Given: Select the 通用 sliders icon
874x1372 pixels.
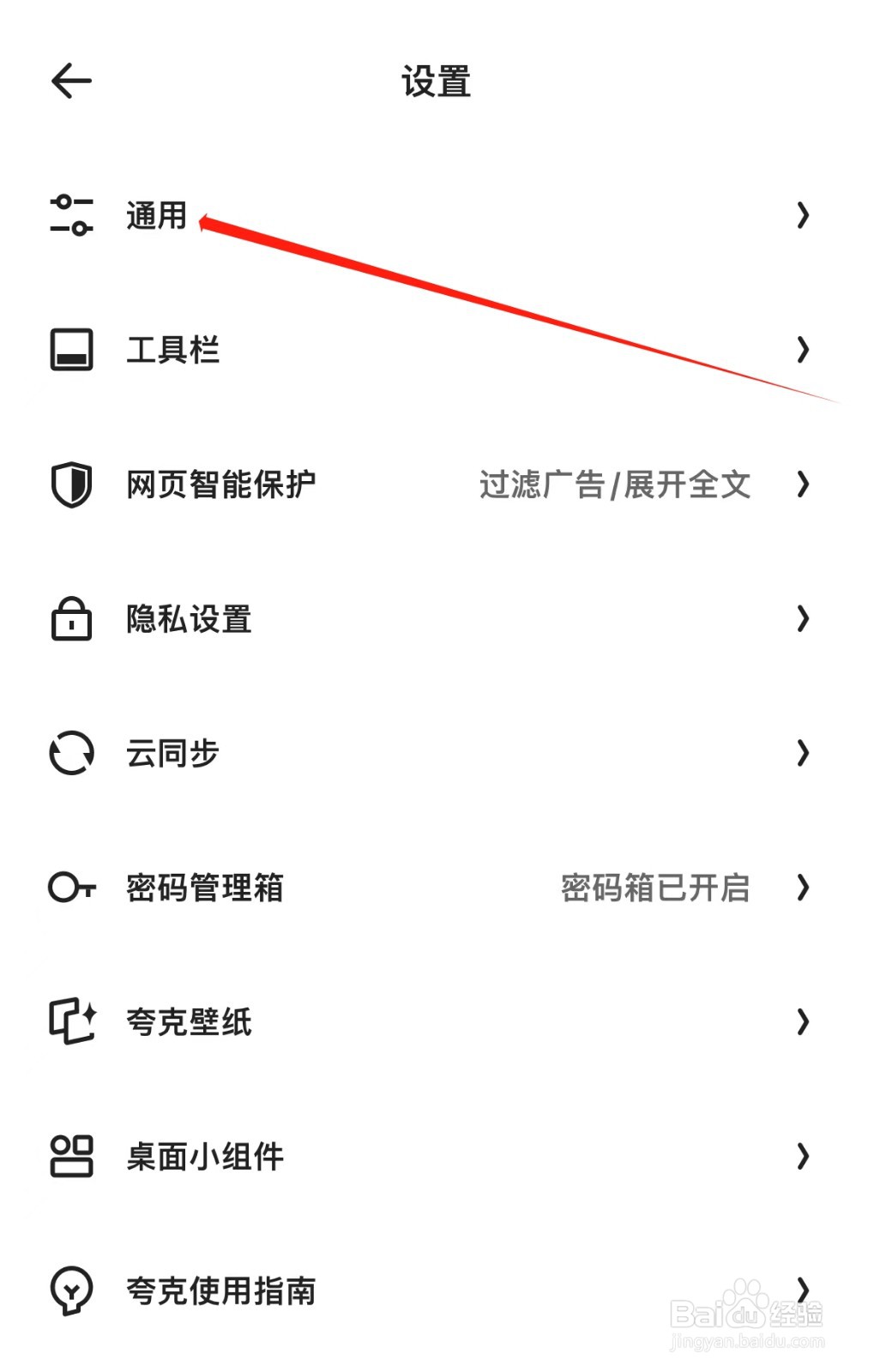Looking at the screenshot, I should (70, 214).
